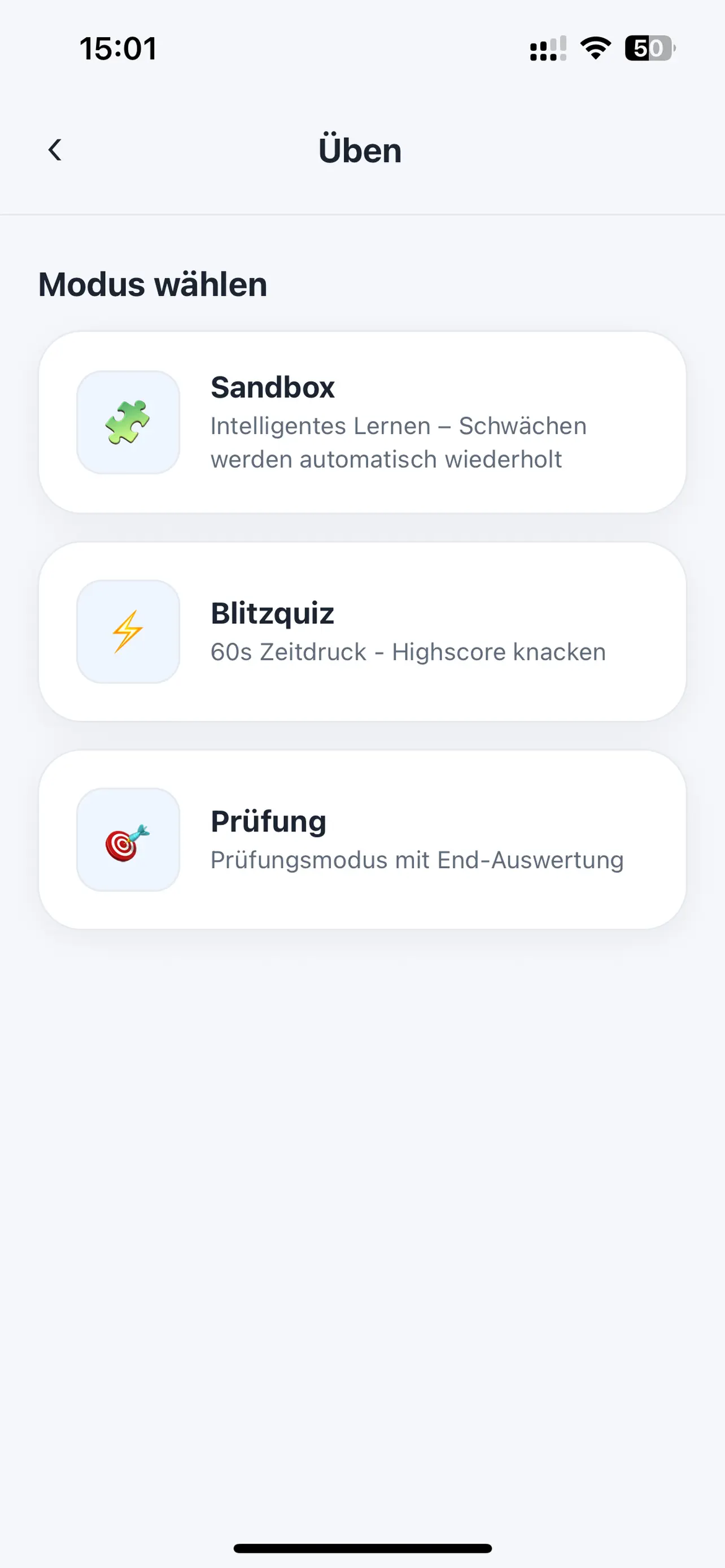Launch the Prüfung exam mode
725x1568 pixels.
362,839
